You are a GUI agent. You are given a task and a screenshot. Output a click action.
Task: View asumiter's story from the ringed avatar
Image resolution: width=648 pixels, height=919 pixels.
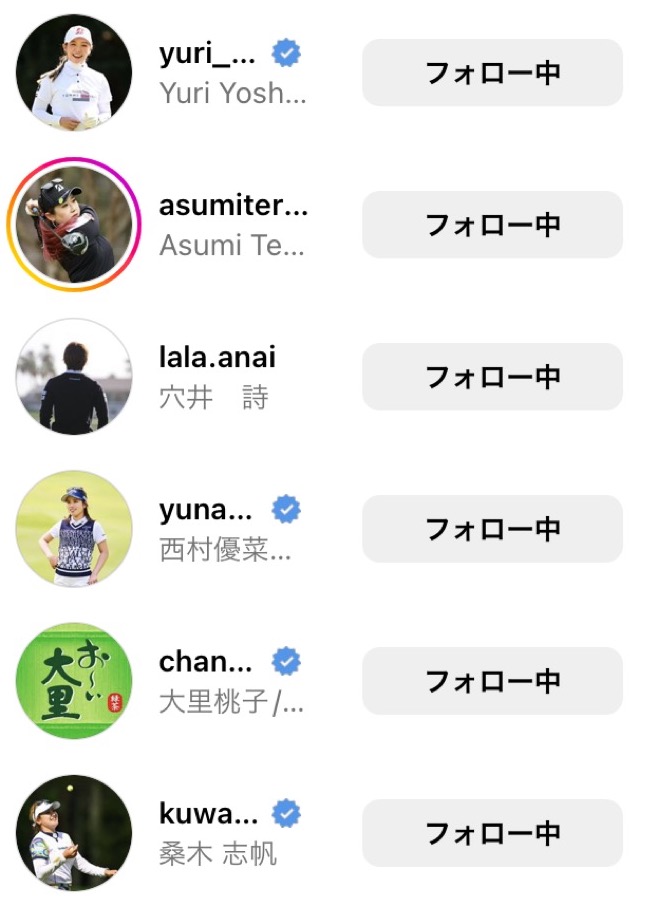point(74,225)
